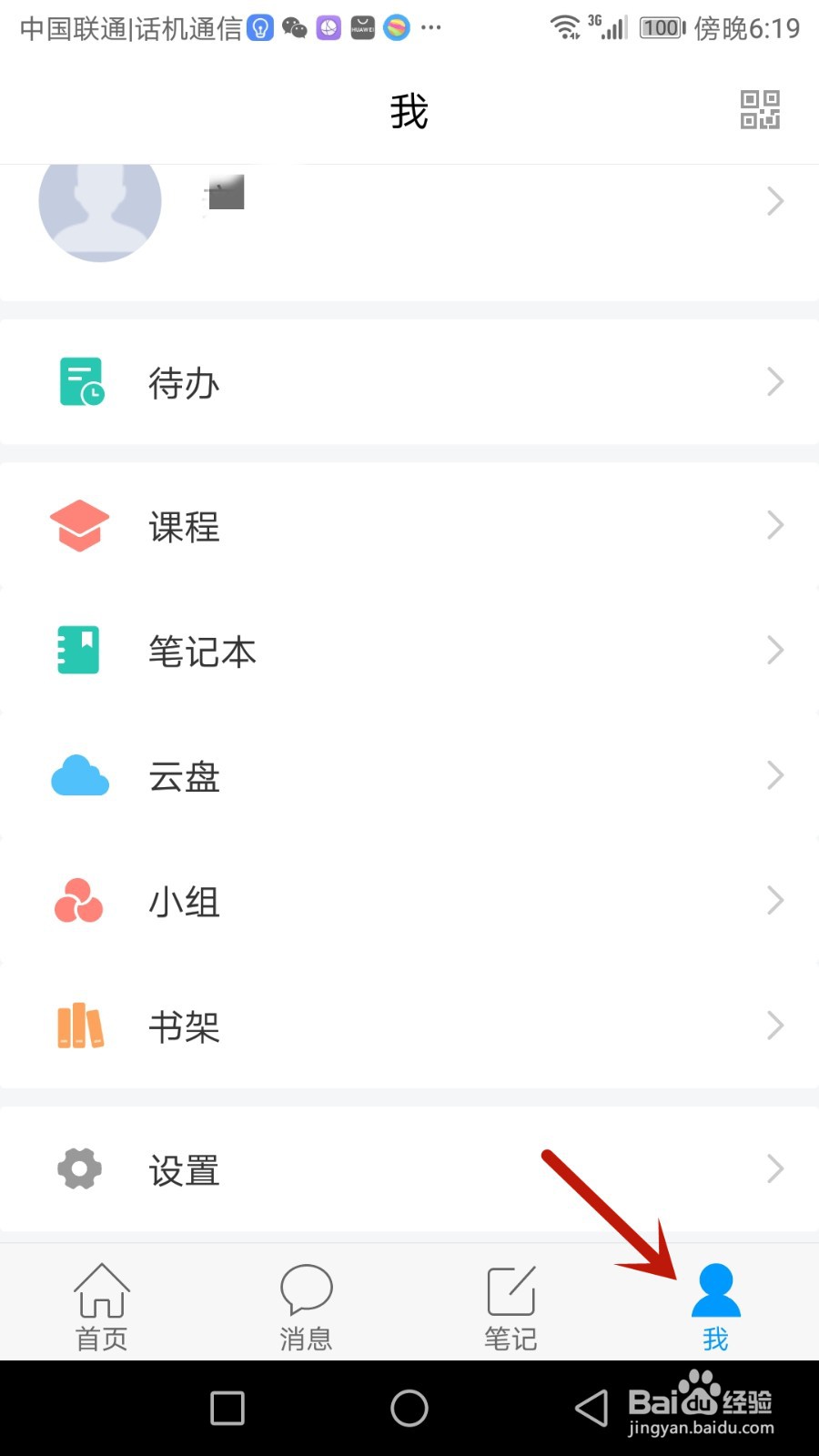Open 云盘 cloud drive
819x1456 pixels.
(x=409, y=775)
